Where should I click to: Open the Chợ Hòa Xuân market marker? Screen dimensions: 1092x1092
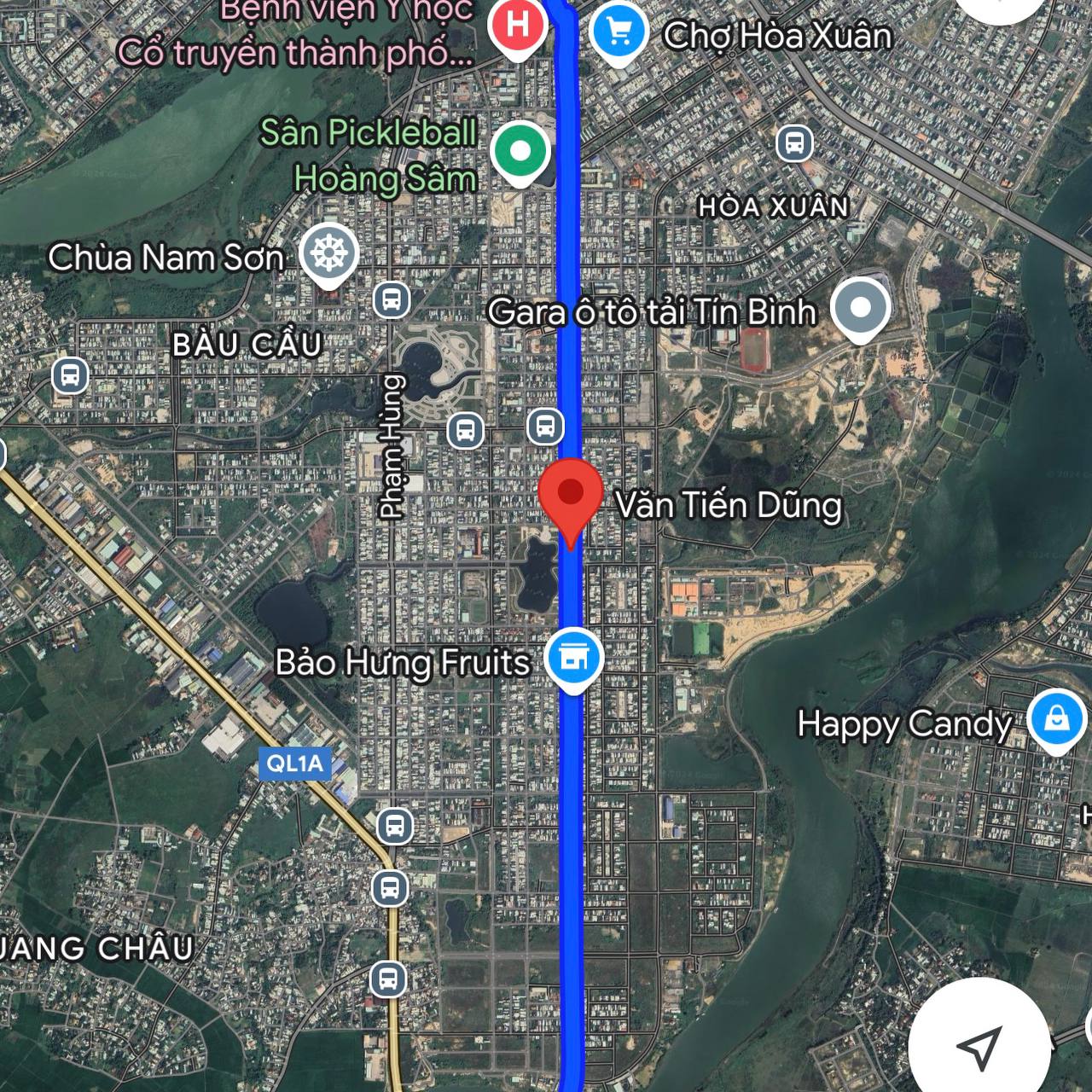click(x=619, y=33)
